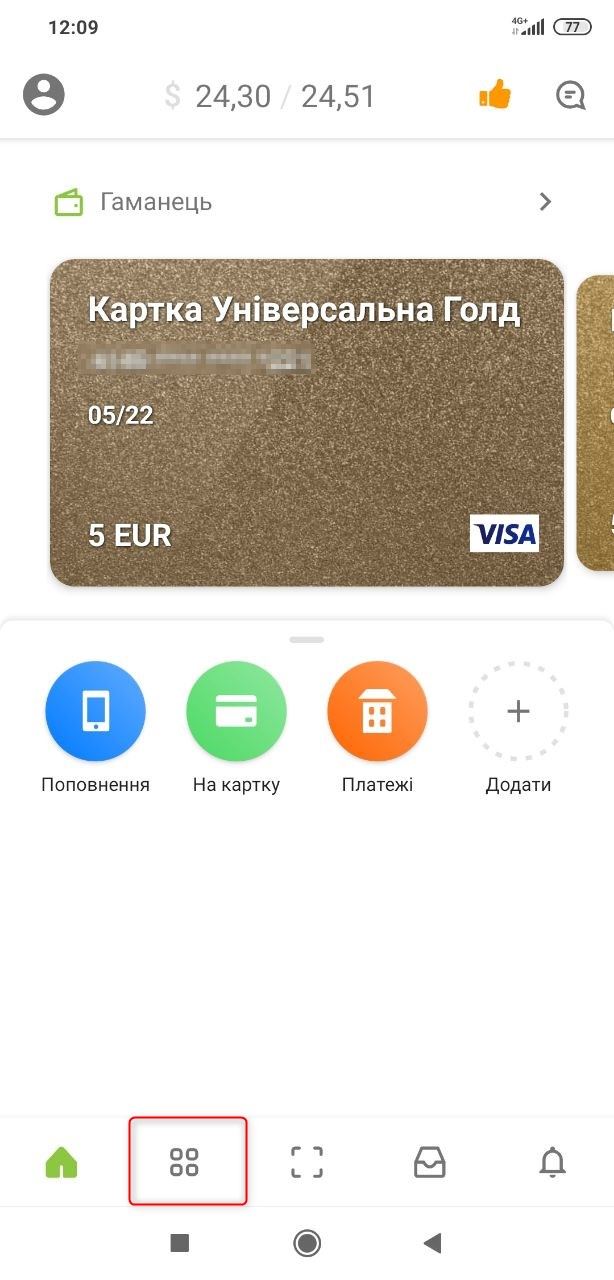Tap the orange thumbs-up icon
Viewport: 614px width, 1280px height.
[x=495, y=95]
